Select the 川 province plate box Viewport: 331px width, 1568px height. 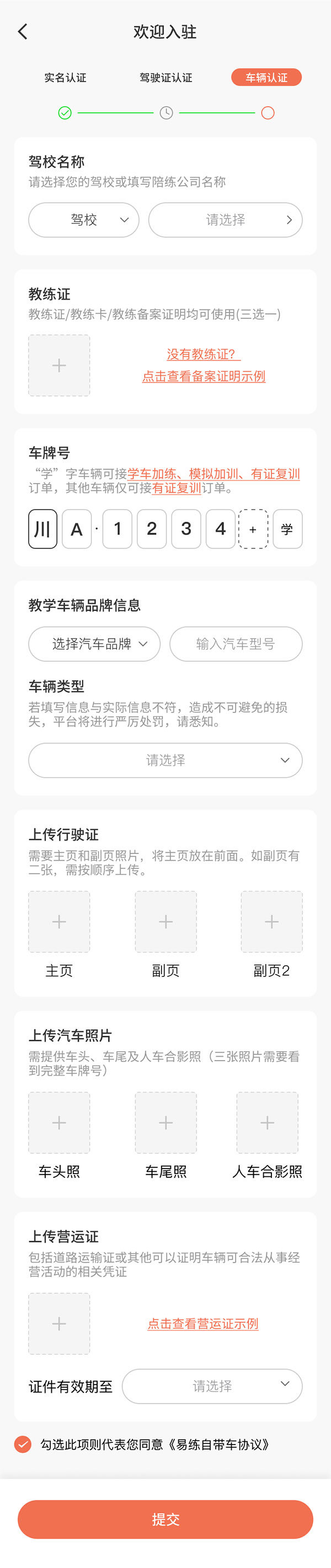tap(42, 529)
